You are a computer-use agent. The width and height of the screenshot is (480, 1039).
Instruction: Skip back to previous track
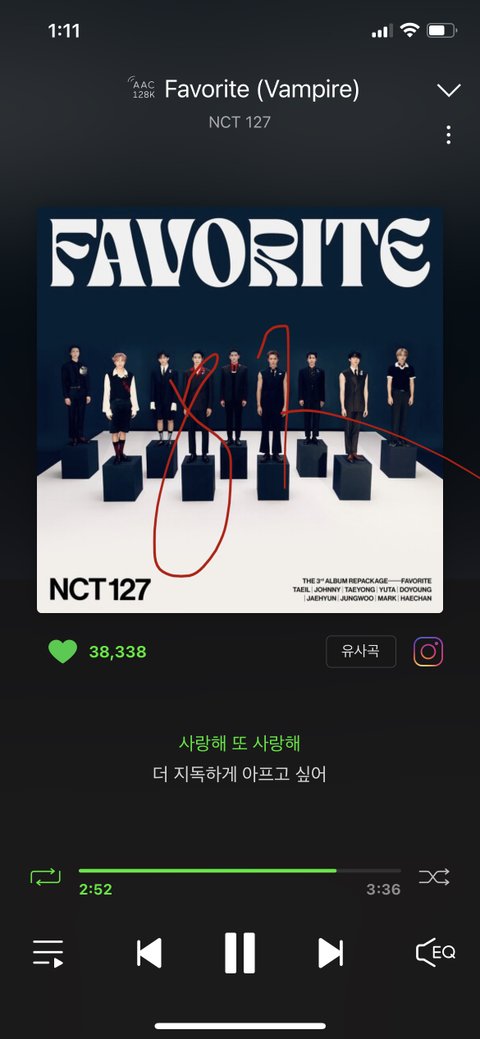click(149, 954)
